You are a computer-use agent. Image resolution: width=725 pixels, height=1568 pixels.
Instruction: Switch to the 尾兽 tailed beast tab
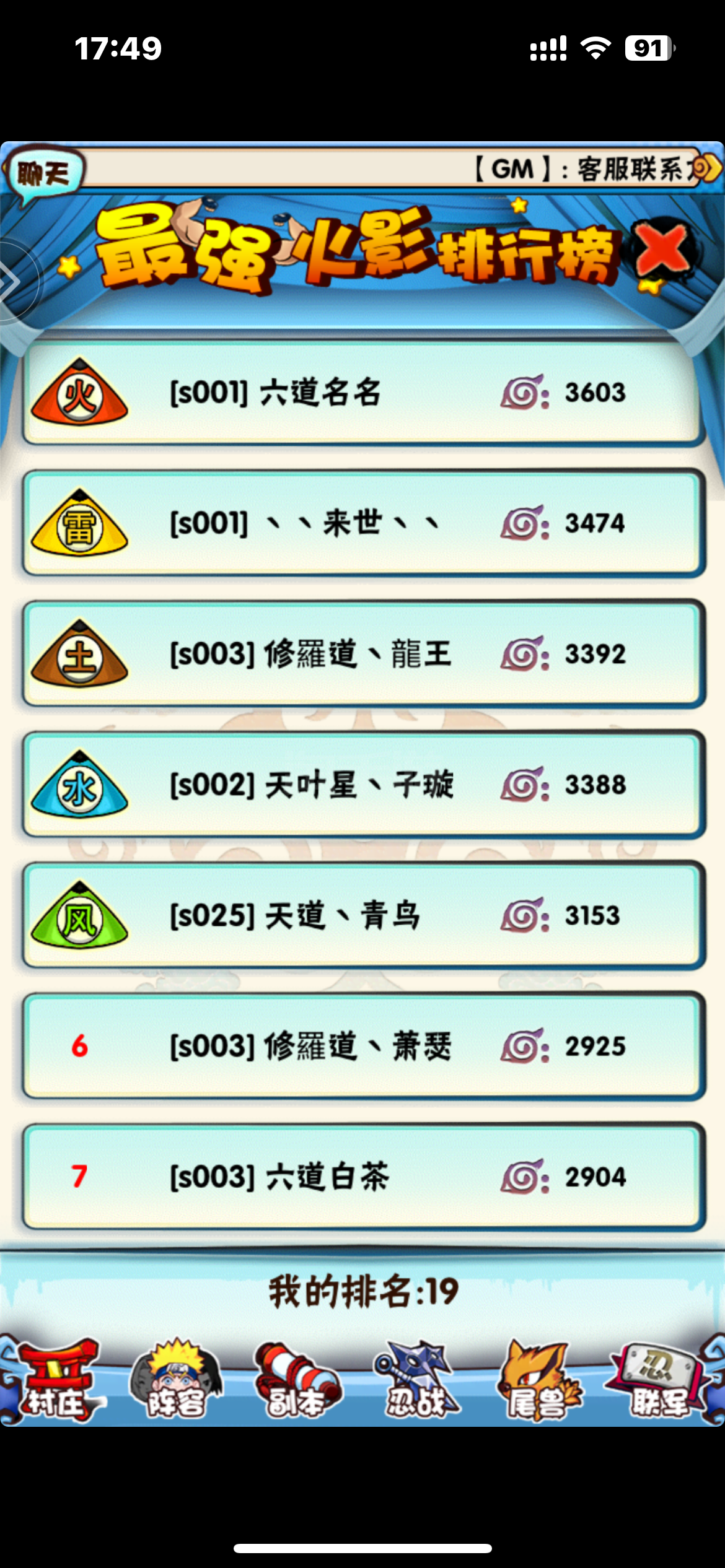click(x=538, y=1382)
